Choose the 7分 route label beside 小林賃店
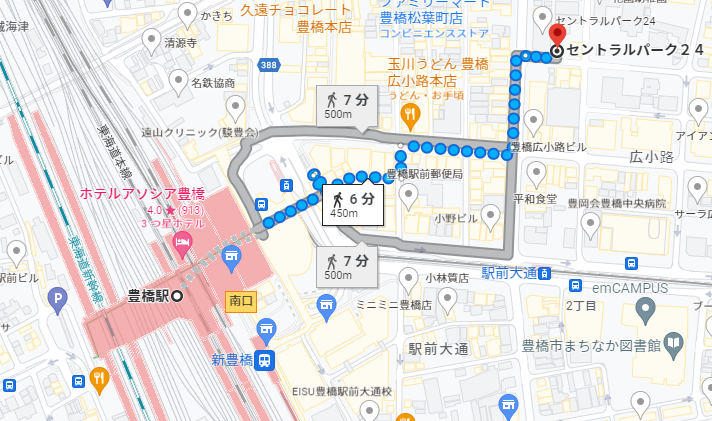The width and height of the screenshot is (712, 421). pyautogui.click(x=346, y=266)
